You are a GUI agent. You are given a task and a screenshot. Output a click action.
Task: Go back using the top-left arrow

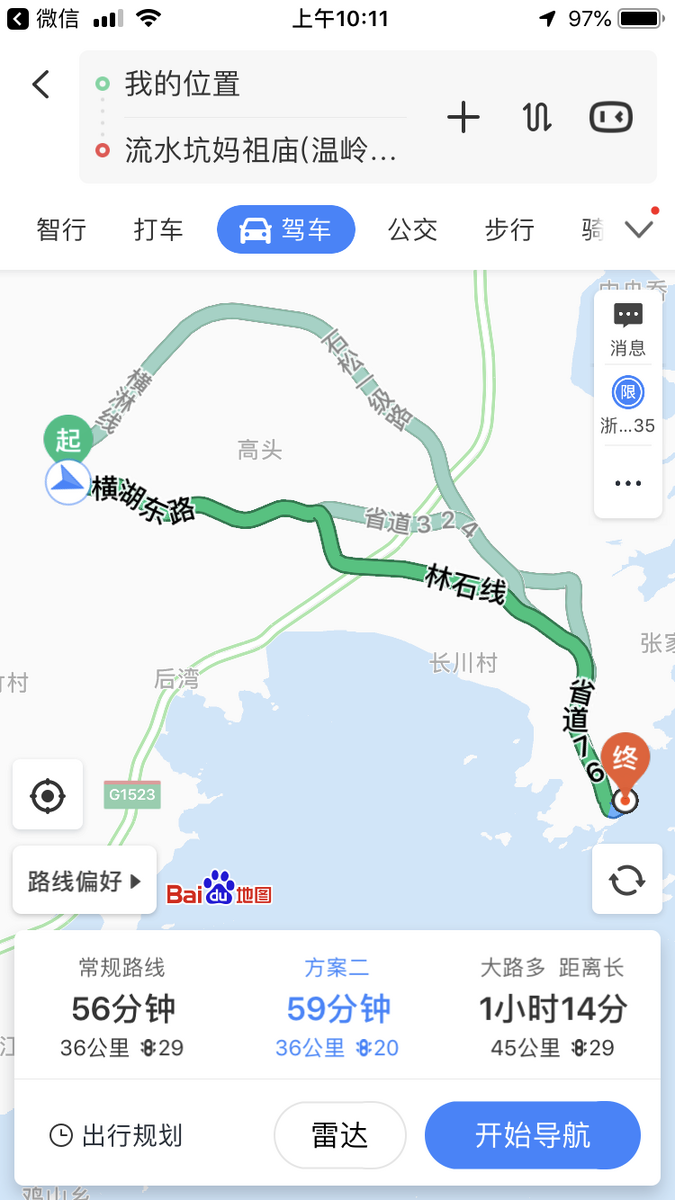click(x=41, y=84)
